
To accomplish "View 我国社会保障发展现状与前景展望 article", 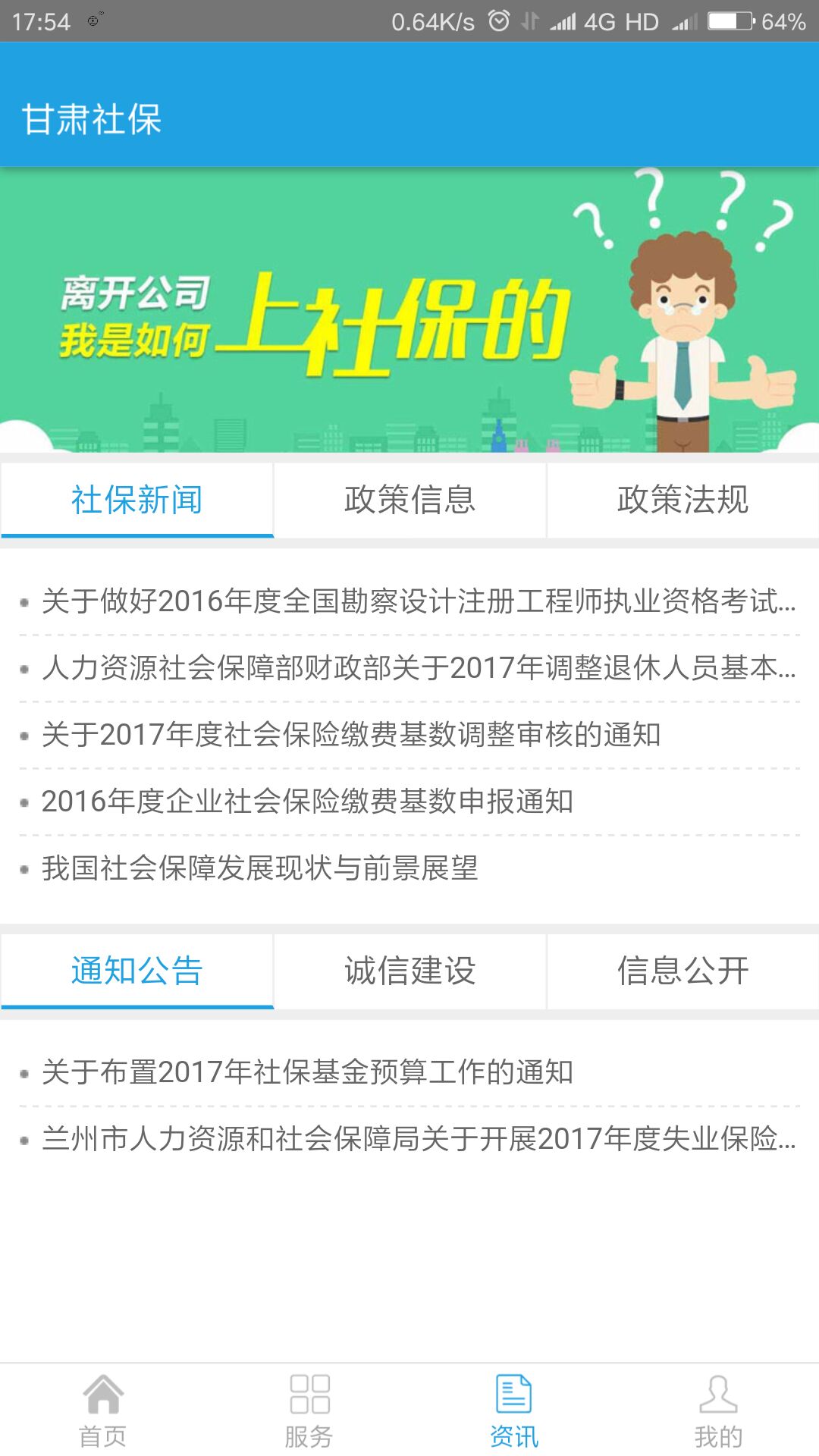I will pos(259,868).
